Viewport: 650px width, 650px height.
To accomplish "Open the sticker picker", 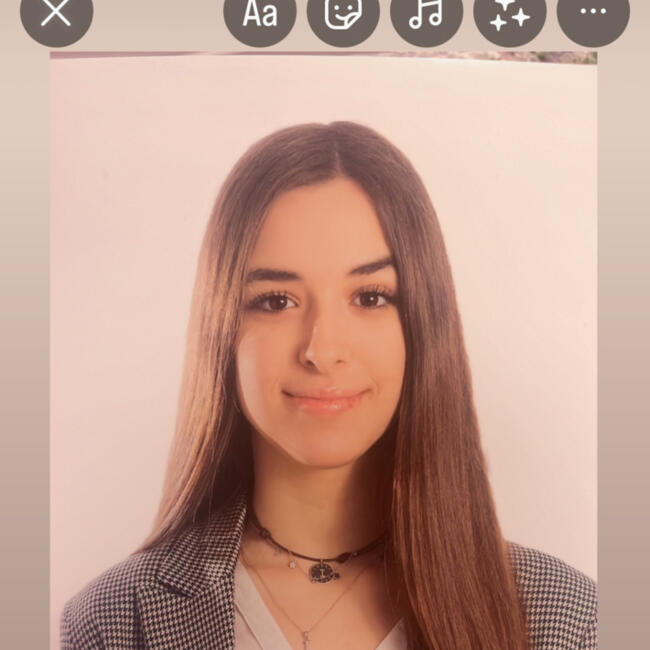I will pos(343,14).
